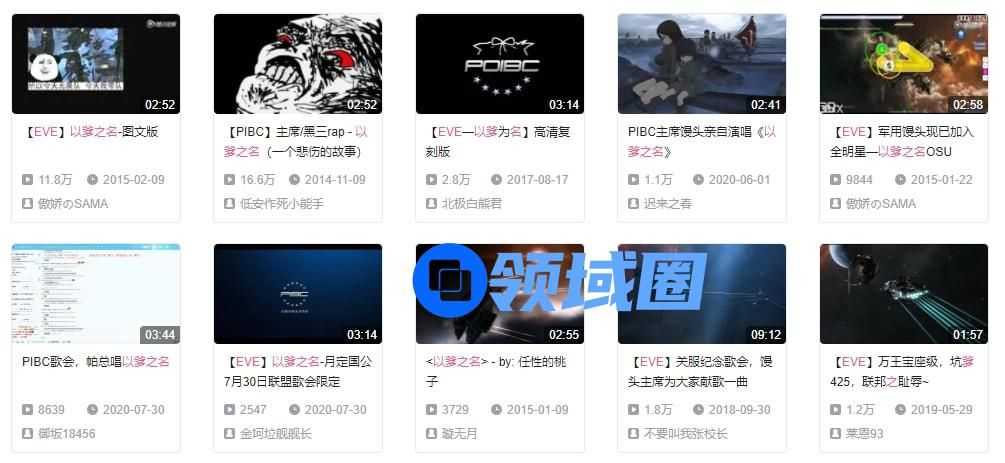
Task: Open the video 以爹之名-图文版
Action: (x=95, y=64)
